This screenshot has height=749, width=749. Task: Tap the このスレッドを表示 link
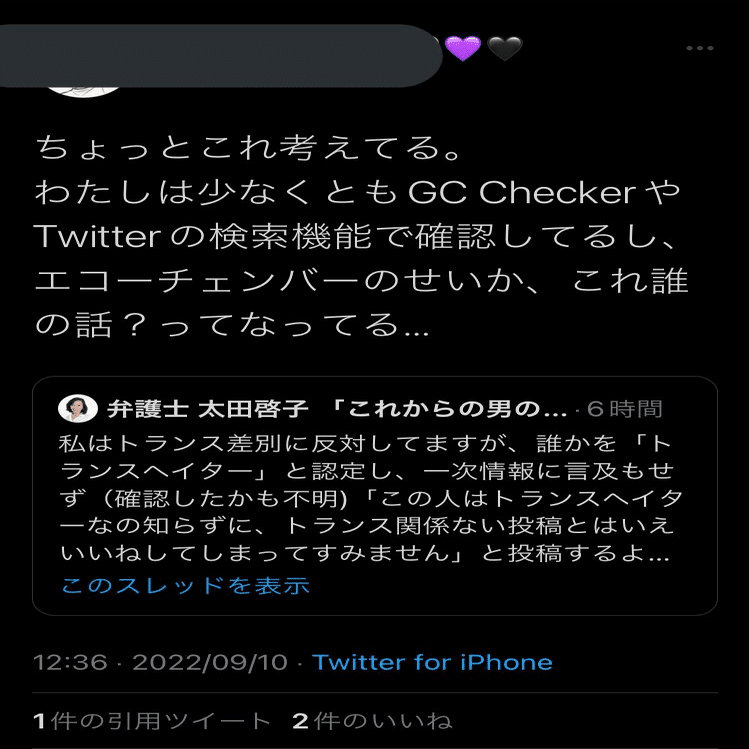pos(185,585)
